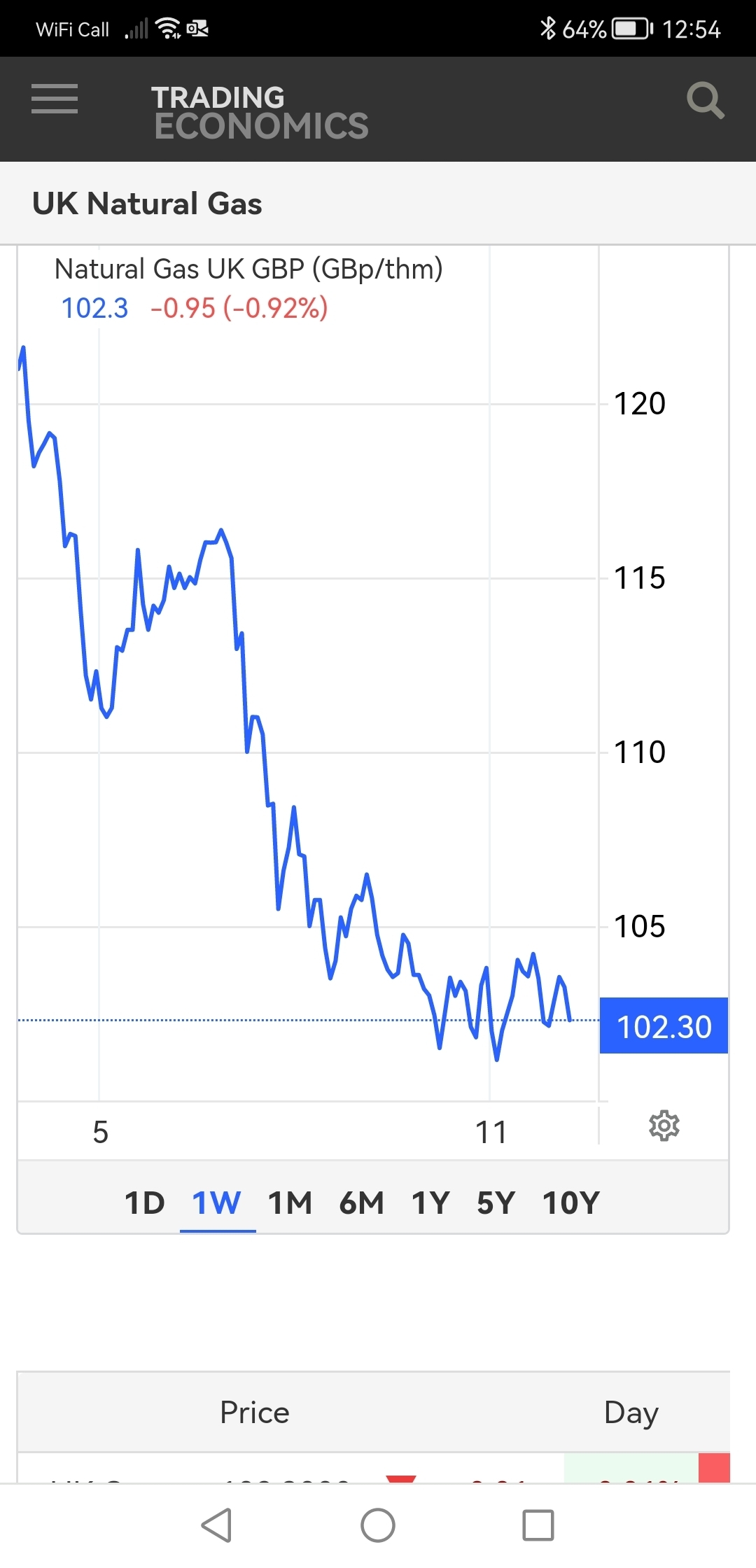The image size is (756, 1568).
Task: Switch chart to 6M range
Action: 362,1203
